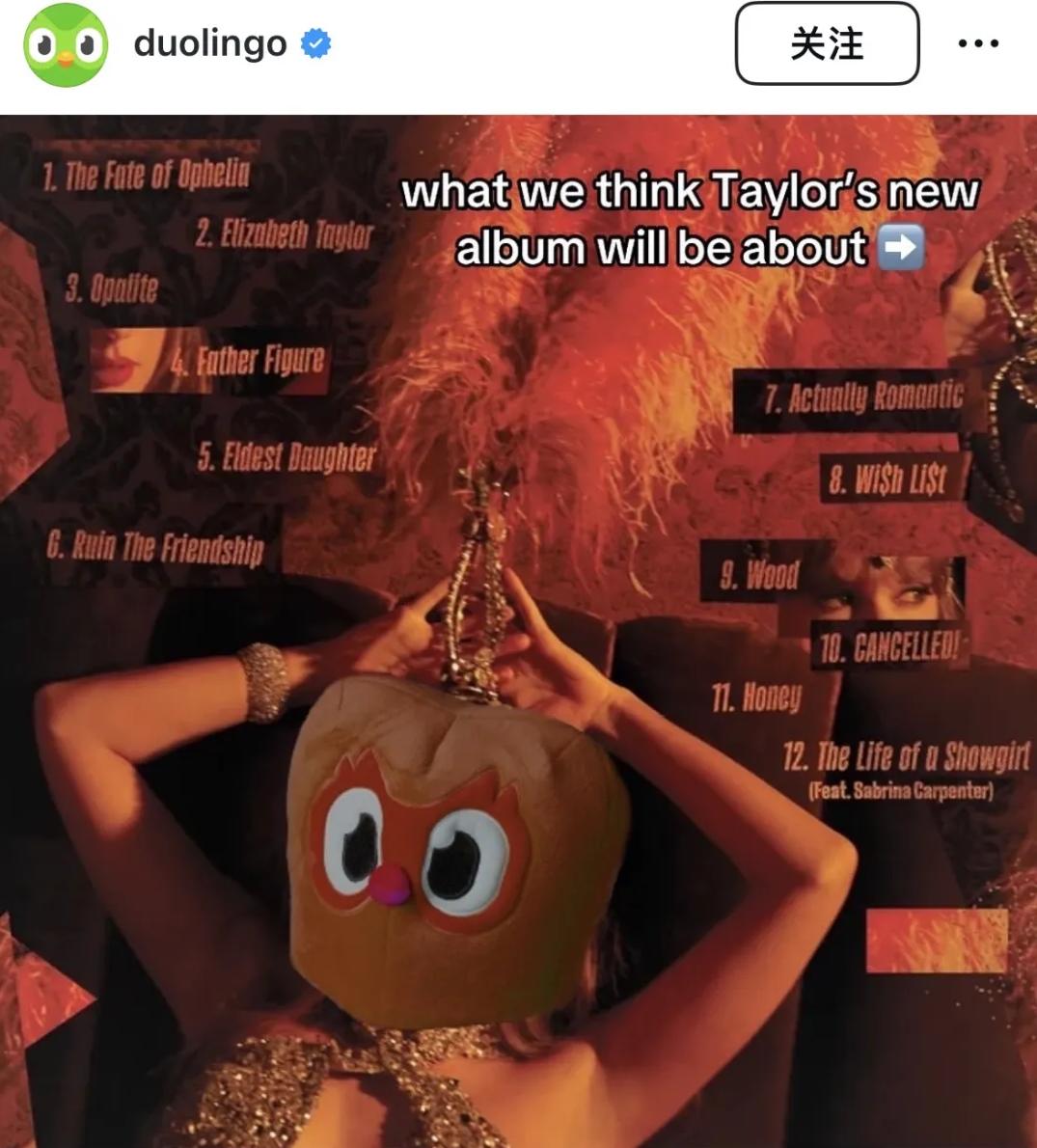Image resolution: width=1037 pixels, height=1148 pixels.
Task: Tap the duolingo username
Action: click(209, 43)
